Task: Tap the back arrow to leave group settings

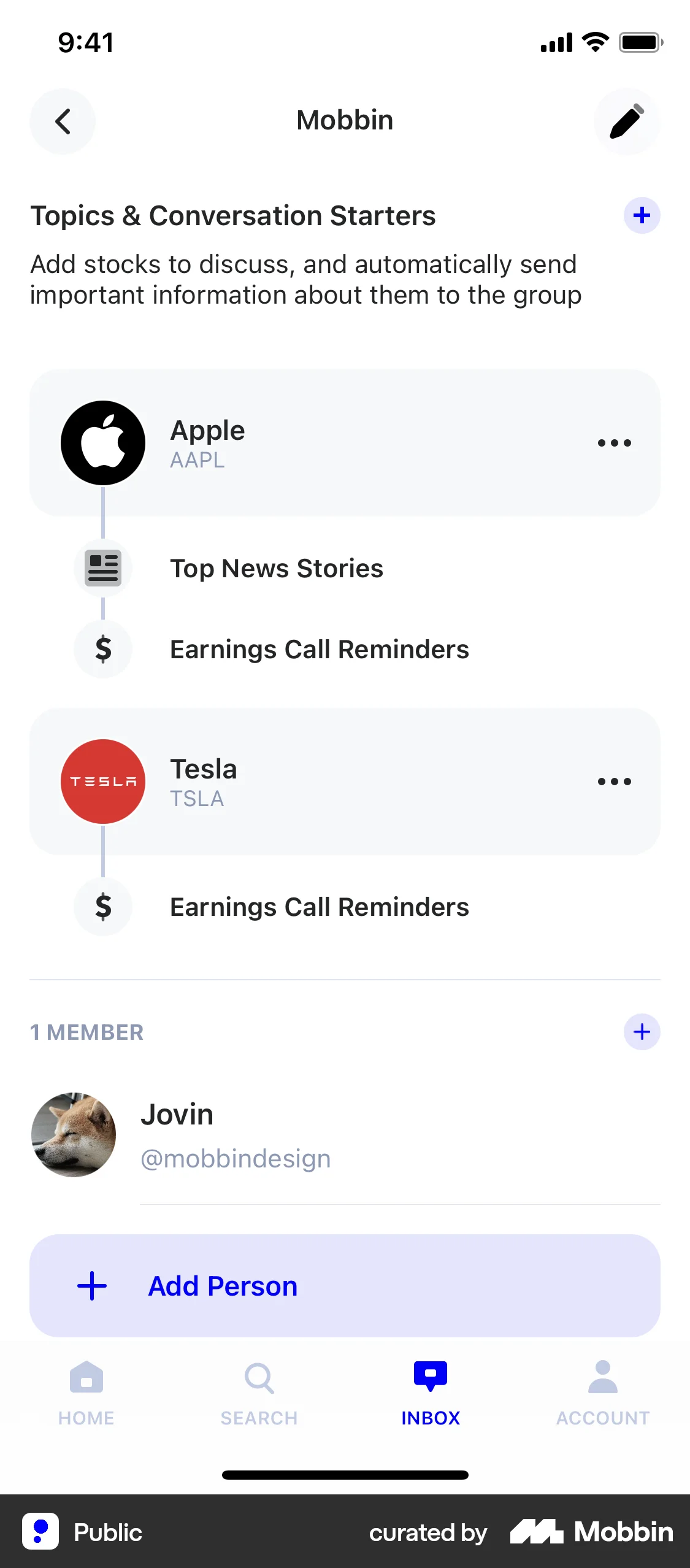Action: point(63,121)
